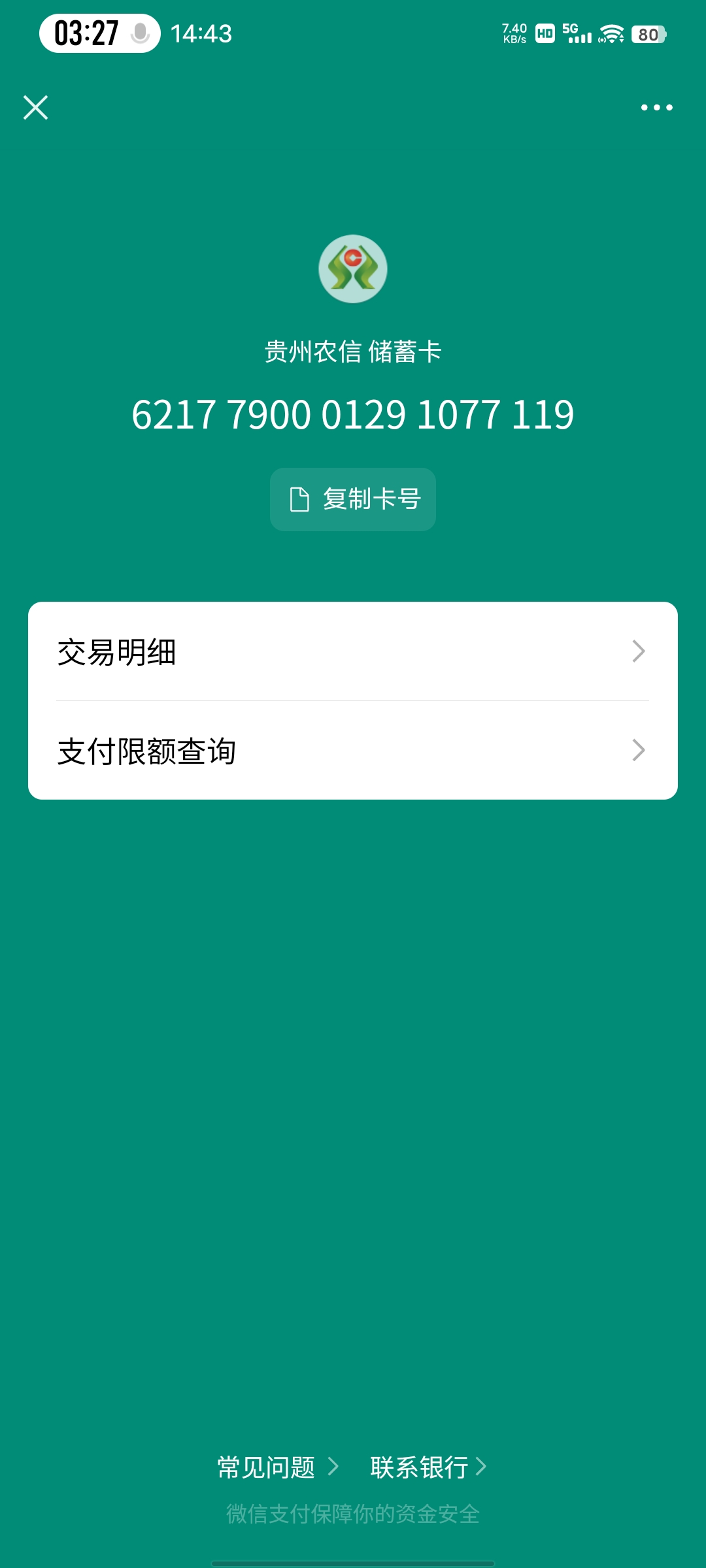The width and height of the screenshot is (706, 1568).
Task: Open 交易明细 transaction details
Action: [353, 651]
